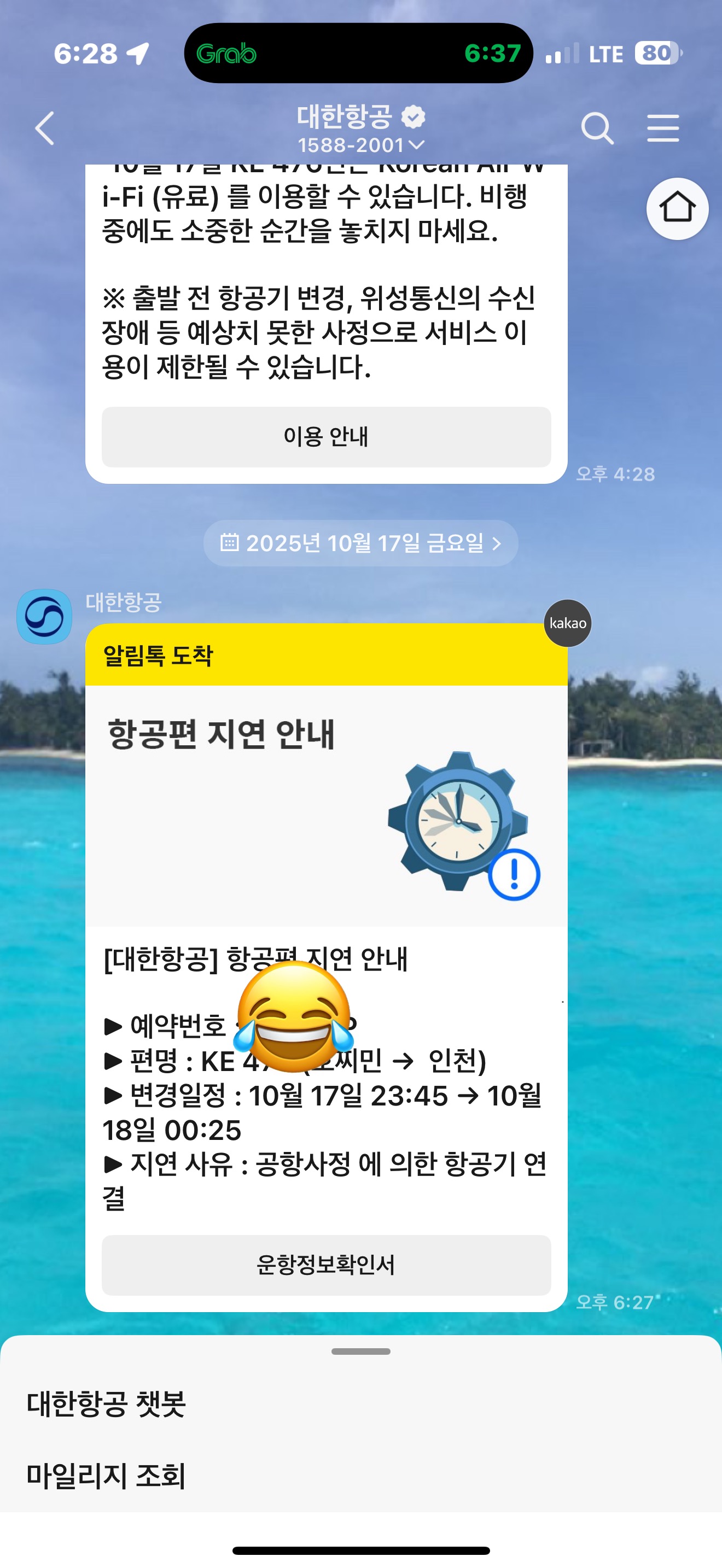
Task: Return to Grab via the Dynamic Island
Action: [x=358, y=54]
